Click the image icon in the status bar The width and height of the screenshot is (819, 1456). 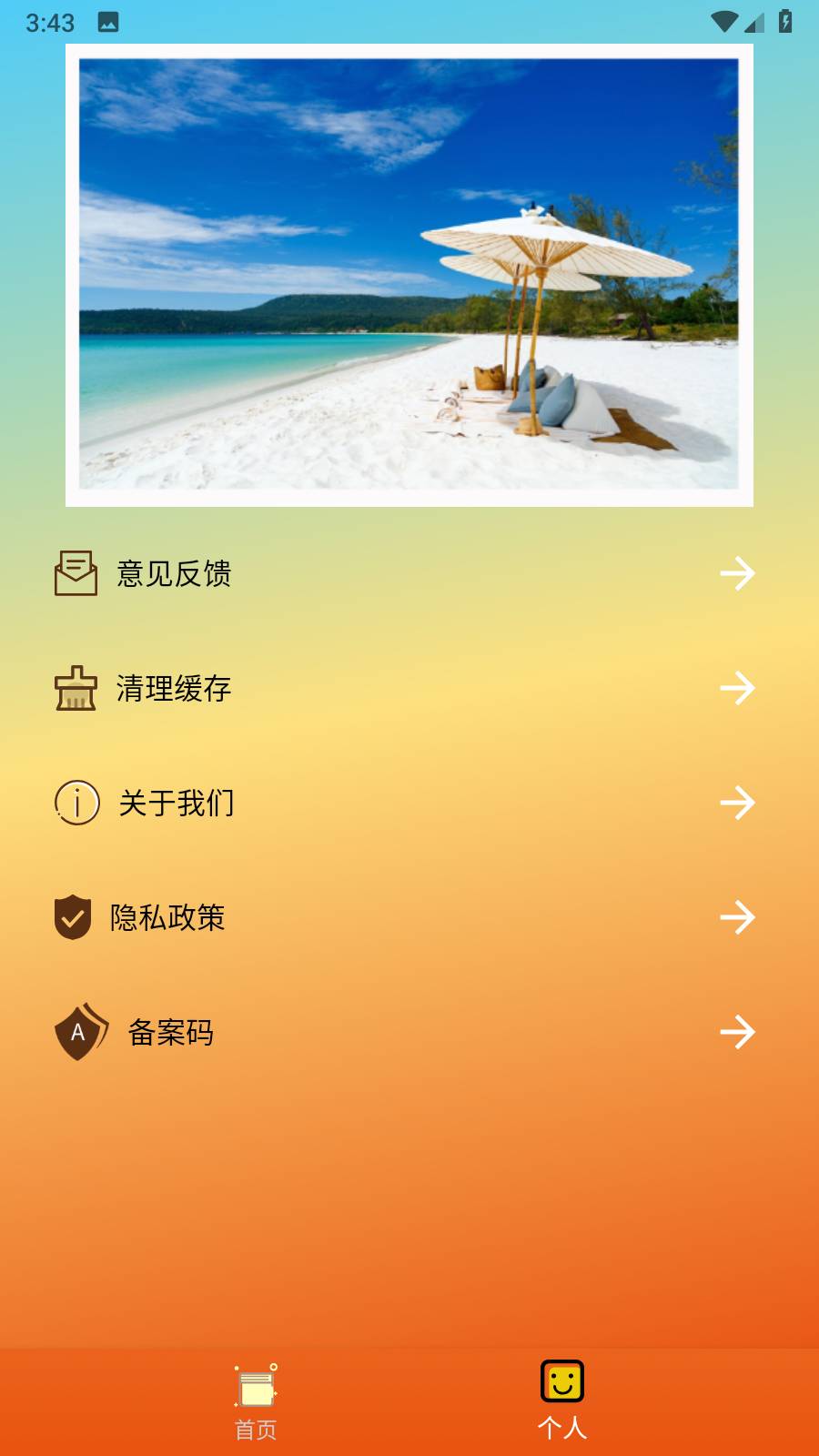coord(108,22)
